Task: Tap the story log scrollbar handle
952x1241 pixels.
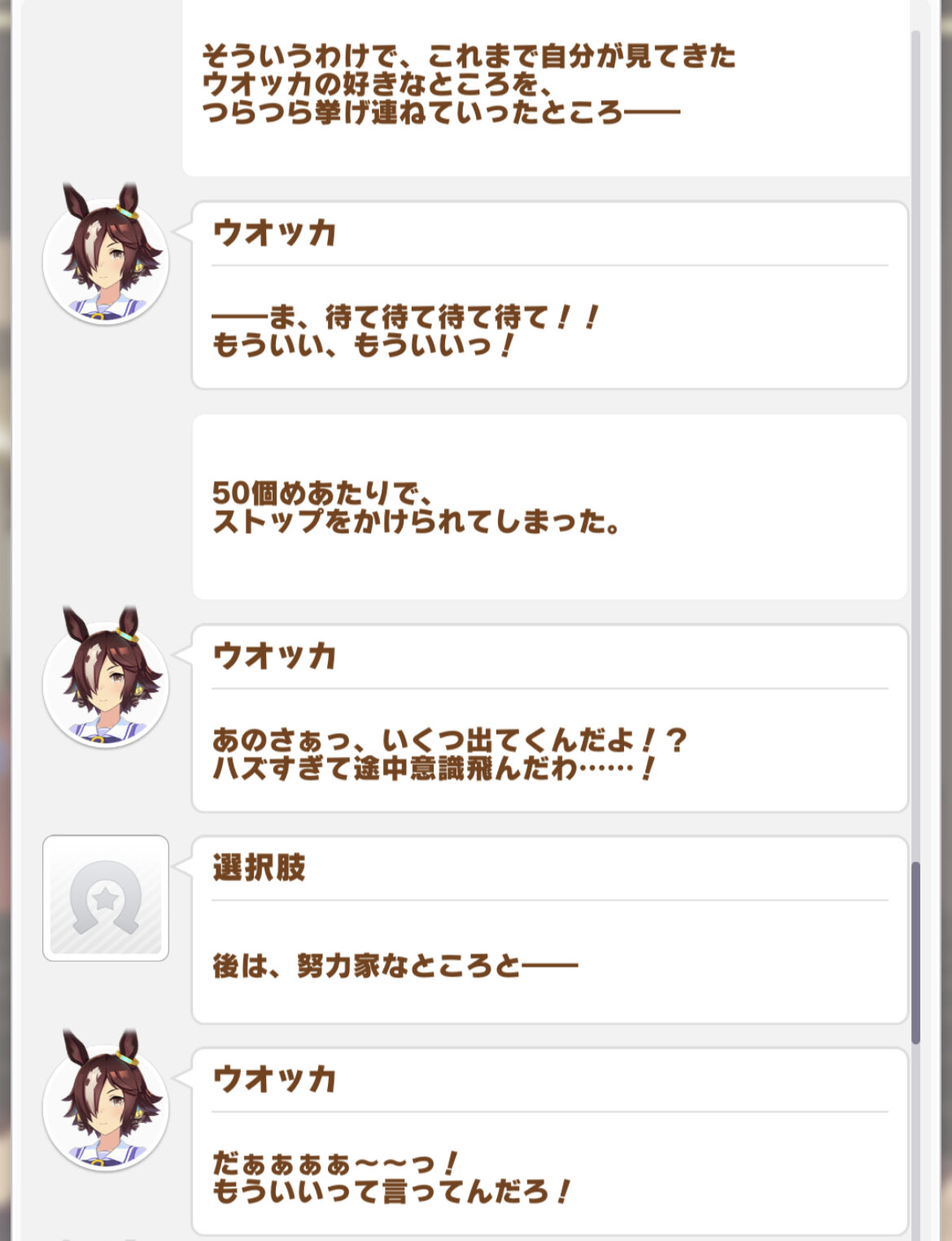Action: 915,952
